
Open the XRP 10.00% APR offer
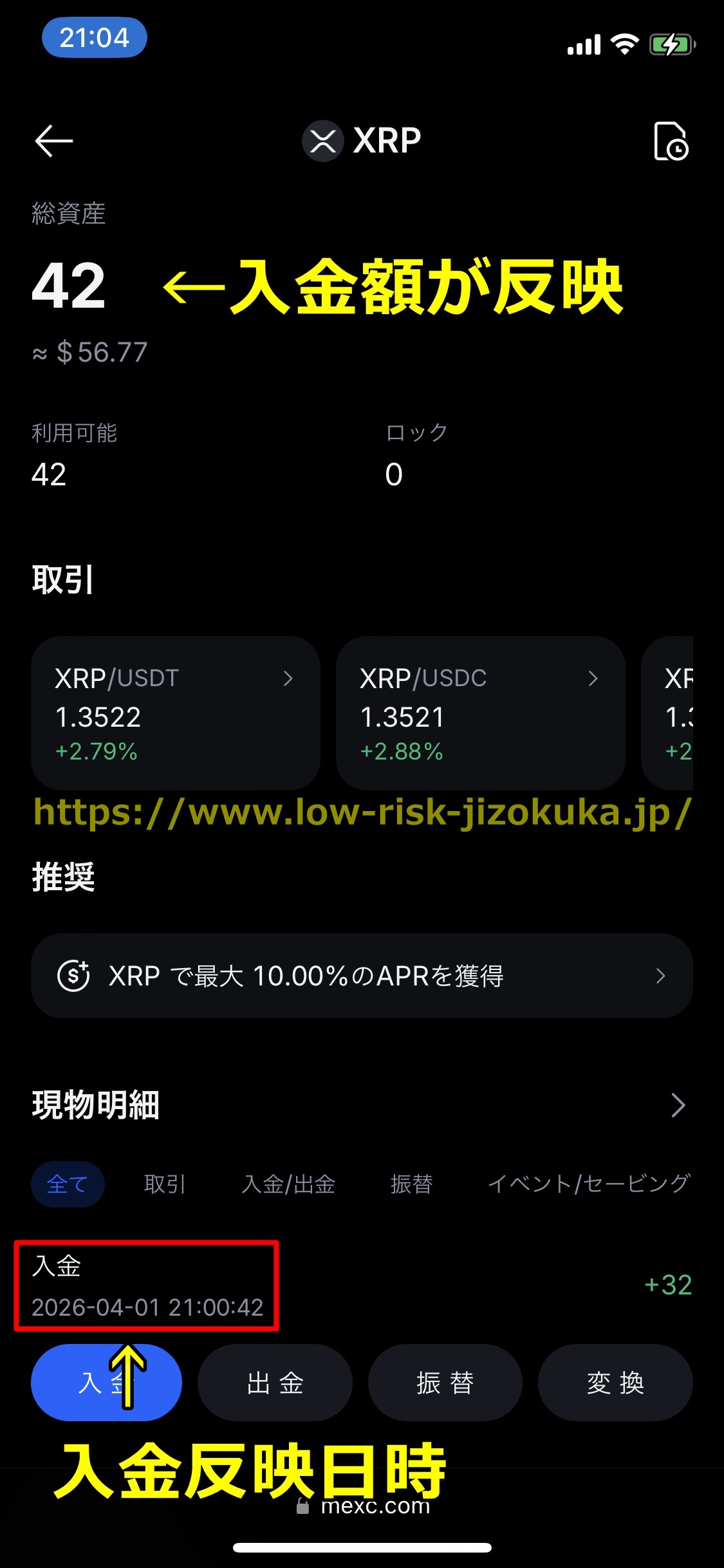point(362,976)
